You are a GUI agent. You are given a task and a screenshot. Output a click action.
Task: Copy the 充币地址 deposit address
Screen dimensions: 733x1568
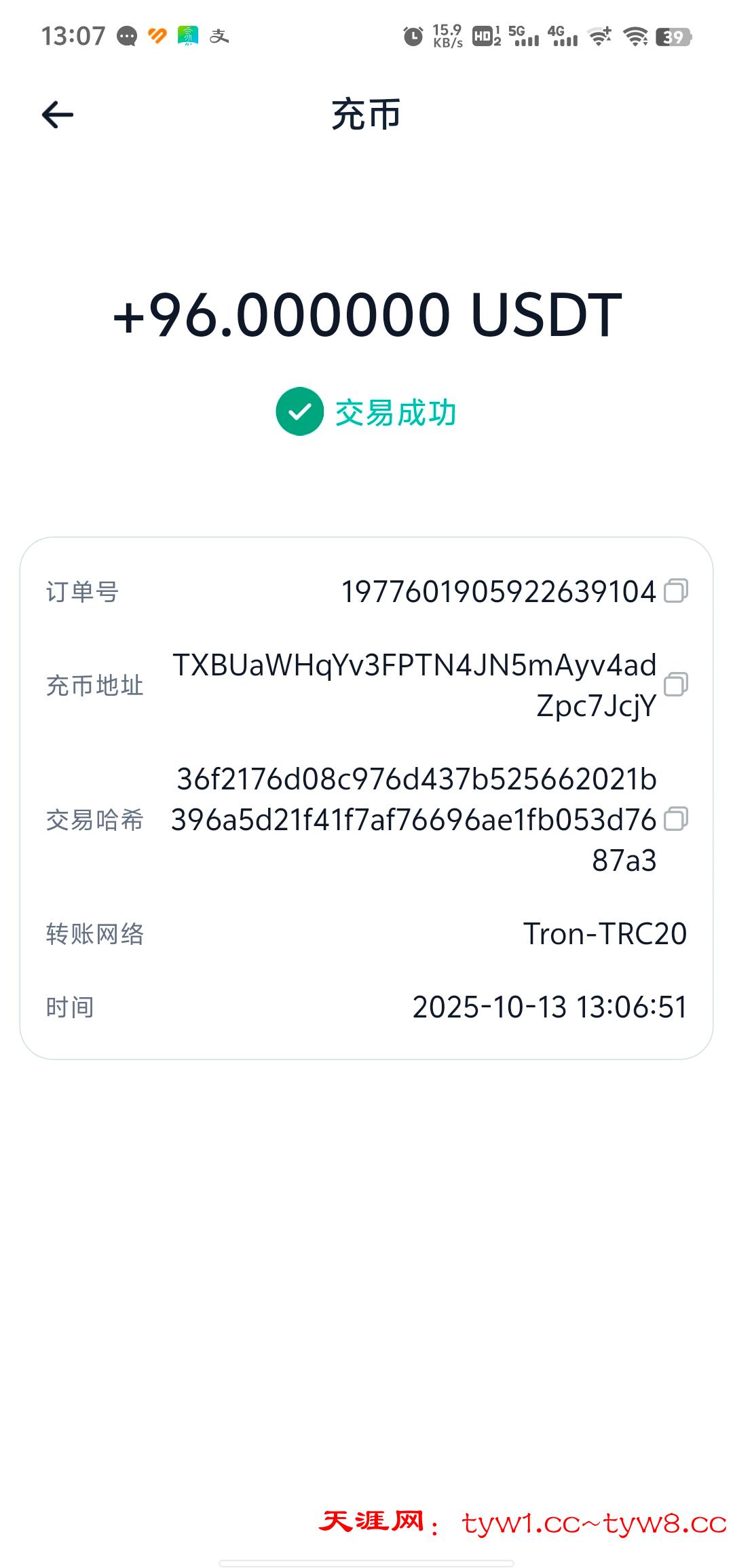[675, 684]
